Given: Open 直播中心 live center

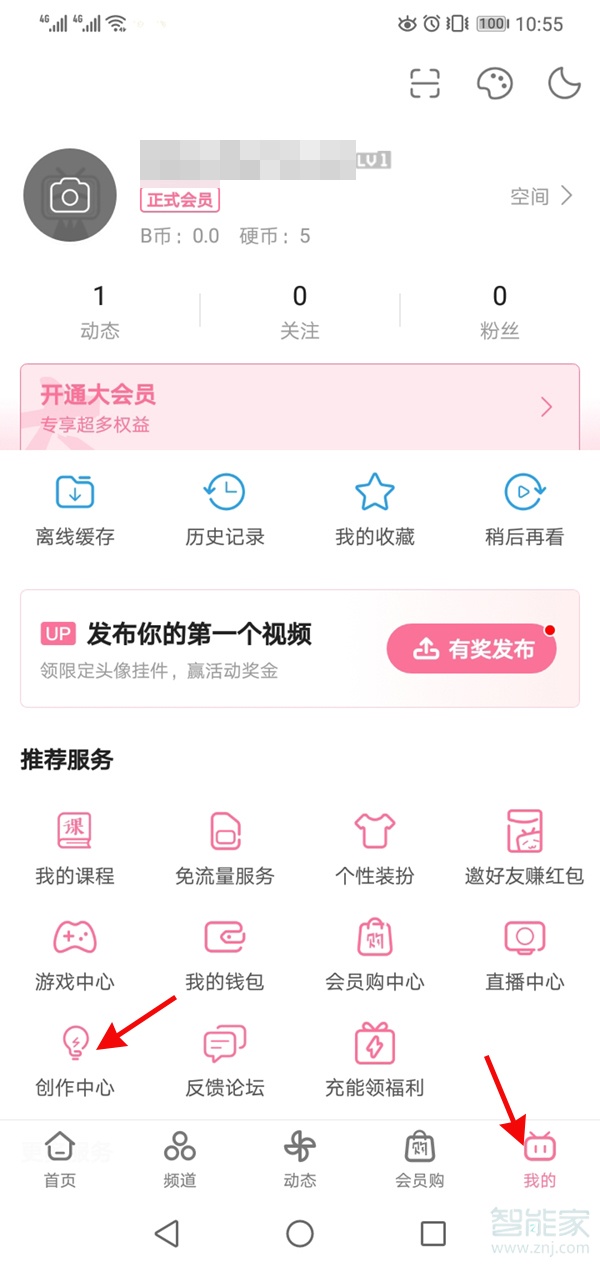Looking at the screenshot, I should point(525,953).
